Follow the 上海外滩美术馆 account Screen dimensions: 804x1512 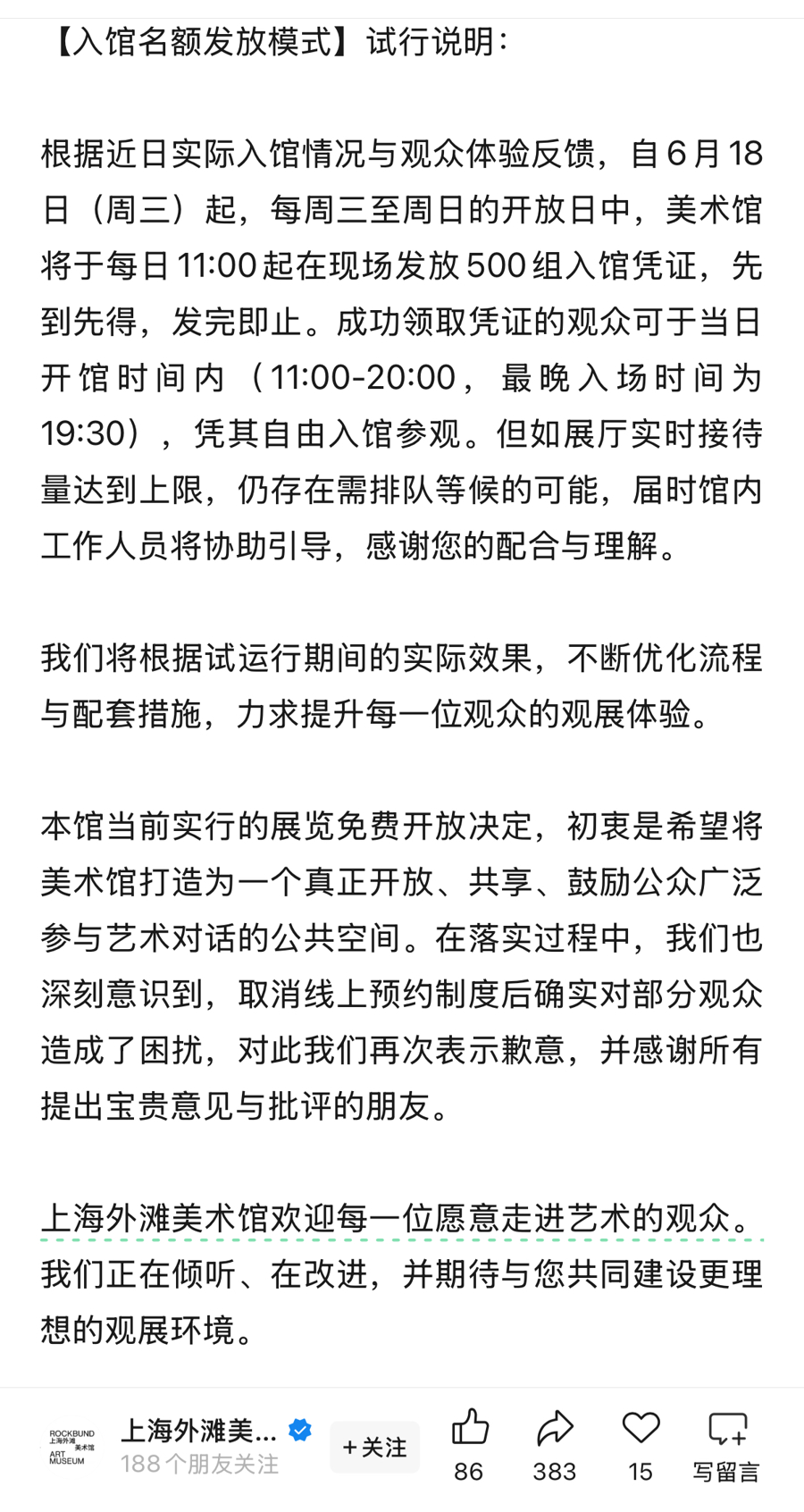(374, 1447)
